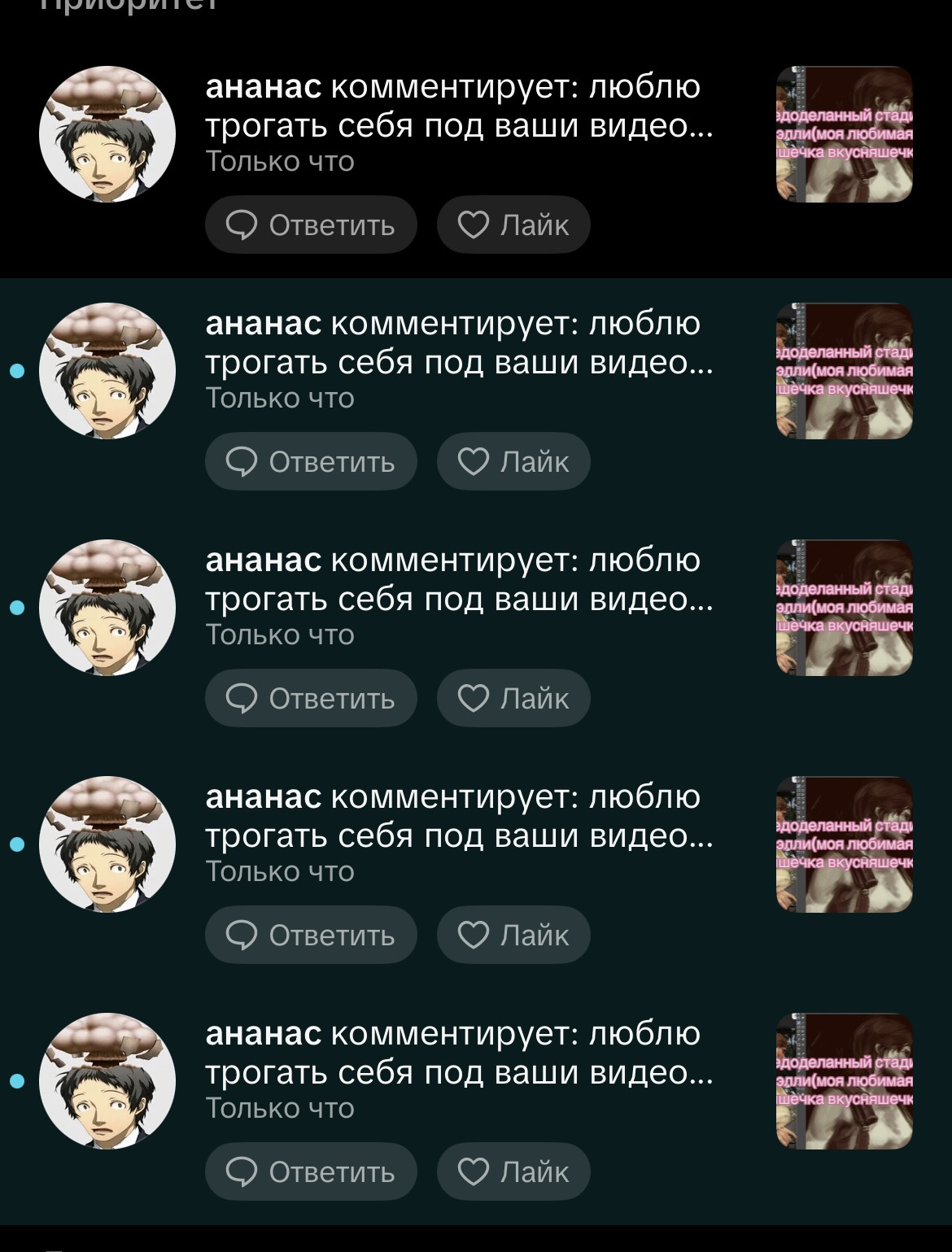This screenshot has height=1252, width=952.
Task: Reply to the ananas comment without unread dot
Action: [310, 225]
